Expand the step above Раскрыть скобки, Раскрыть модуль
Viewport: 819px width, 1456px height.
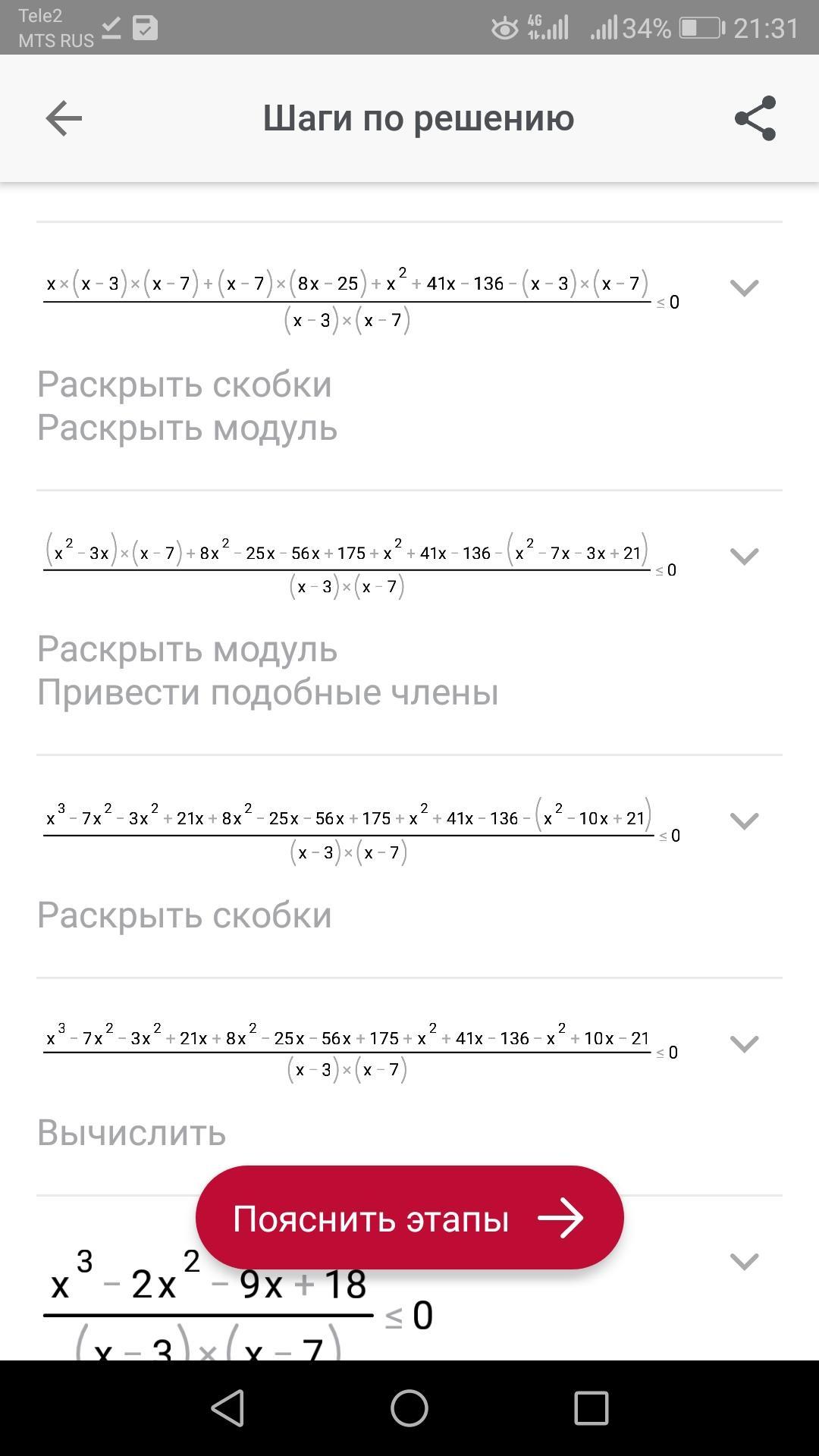click(x=744, y=288)
